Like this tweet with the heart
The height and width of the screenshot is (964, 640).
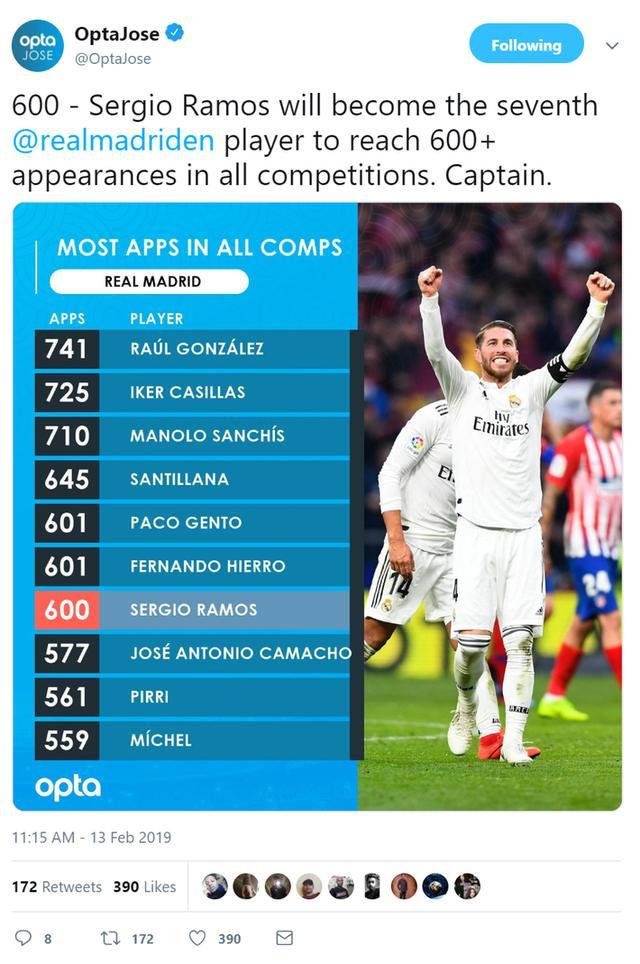pos(198,938)
